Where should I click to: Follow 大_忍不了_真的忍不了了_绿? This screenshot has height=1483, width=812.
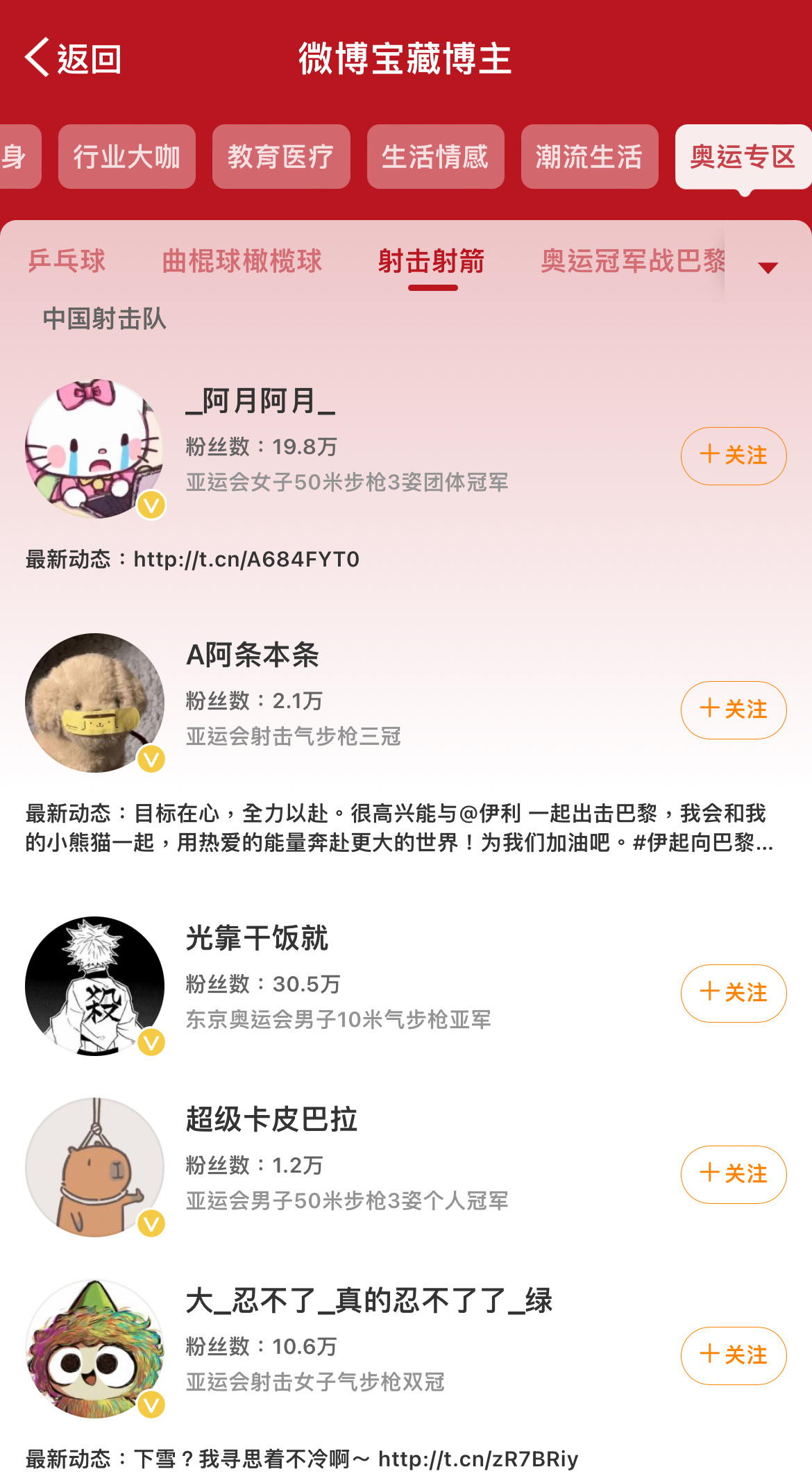pos(733,1356)
